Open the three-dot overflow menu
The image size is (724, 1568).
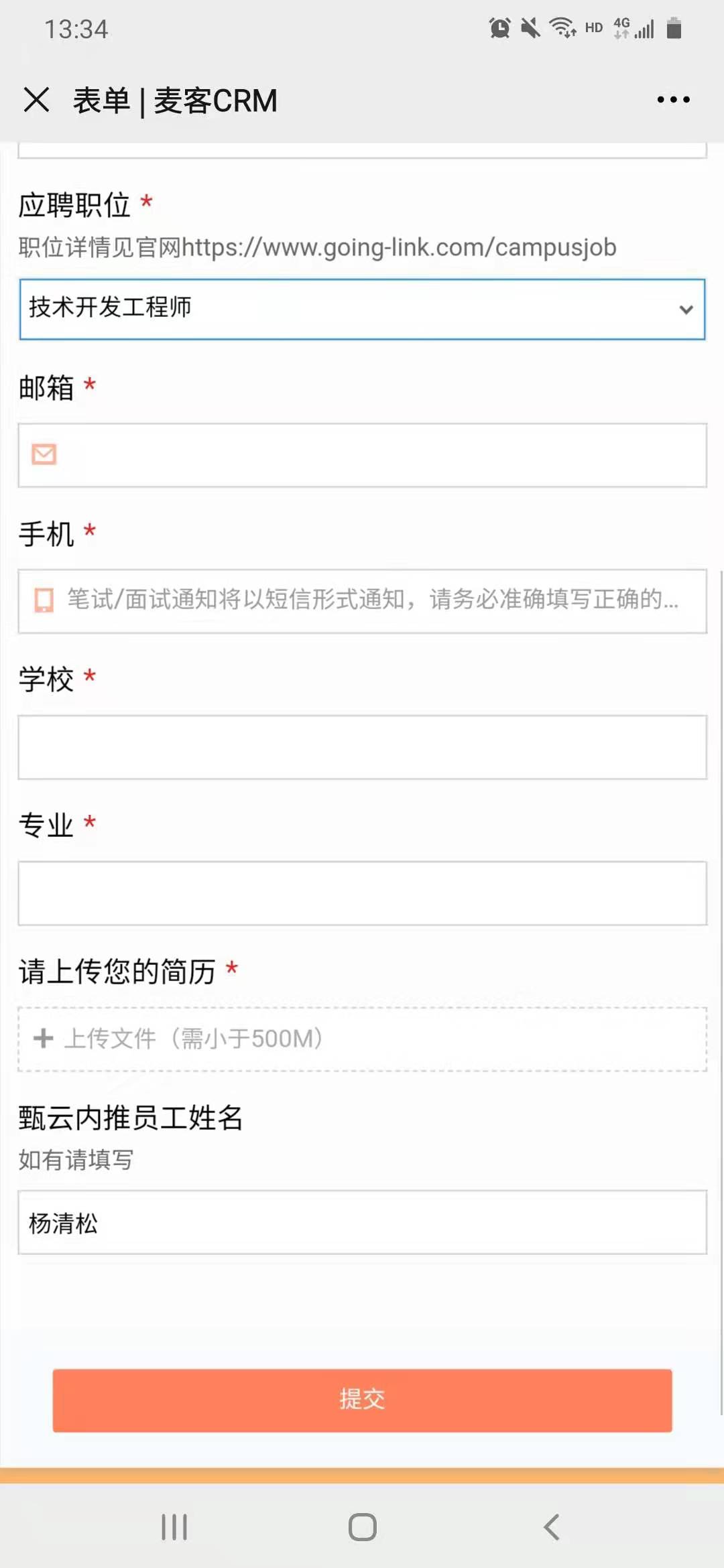(x=673, y=100)
